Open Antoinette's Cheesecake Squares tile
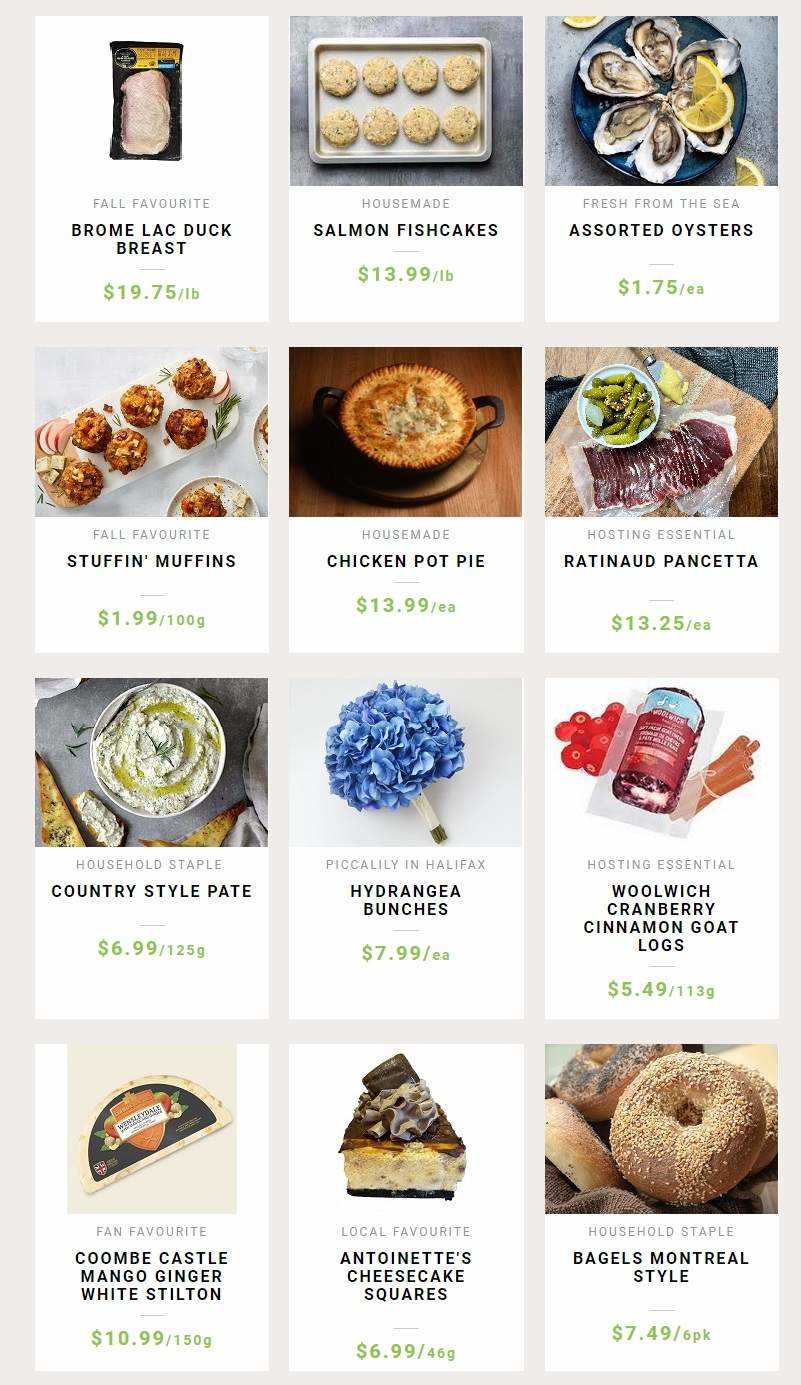 point(405,1275)
